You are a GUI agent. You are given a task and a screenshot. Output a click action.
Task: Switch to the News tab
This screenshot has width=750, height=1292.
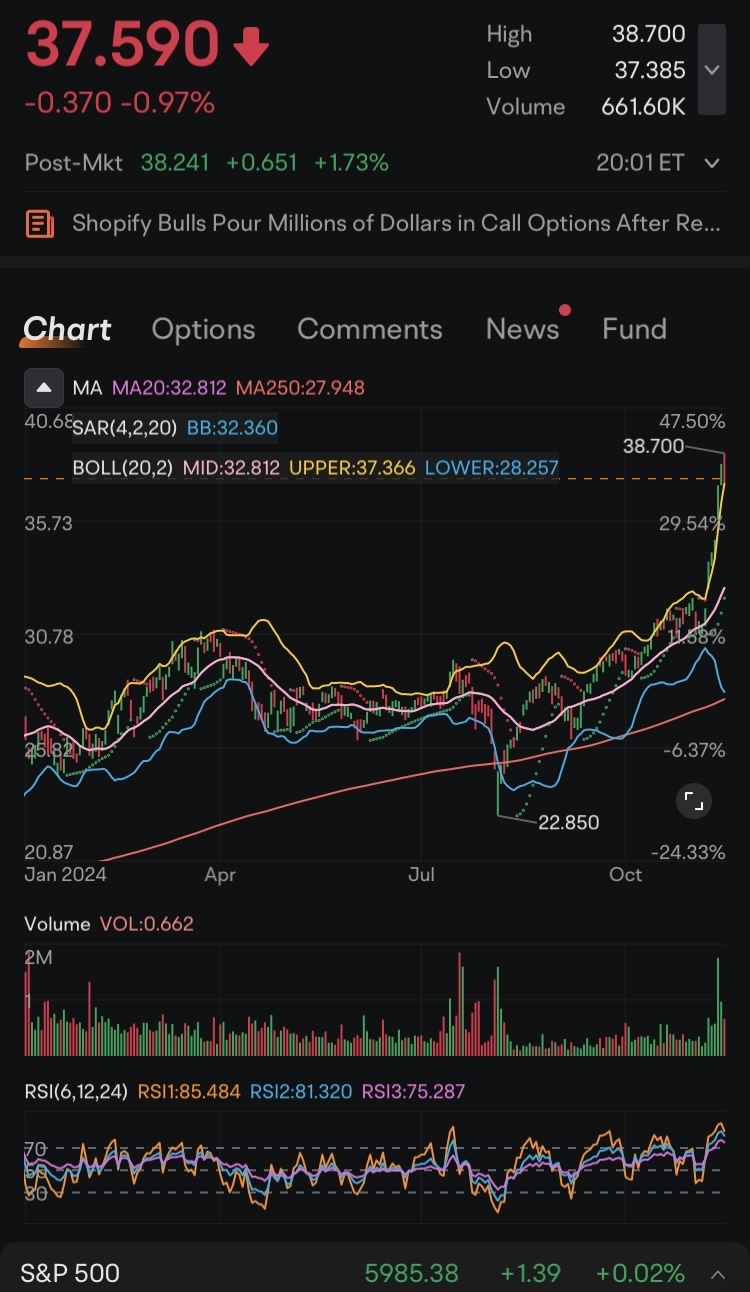pos(523,329)
